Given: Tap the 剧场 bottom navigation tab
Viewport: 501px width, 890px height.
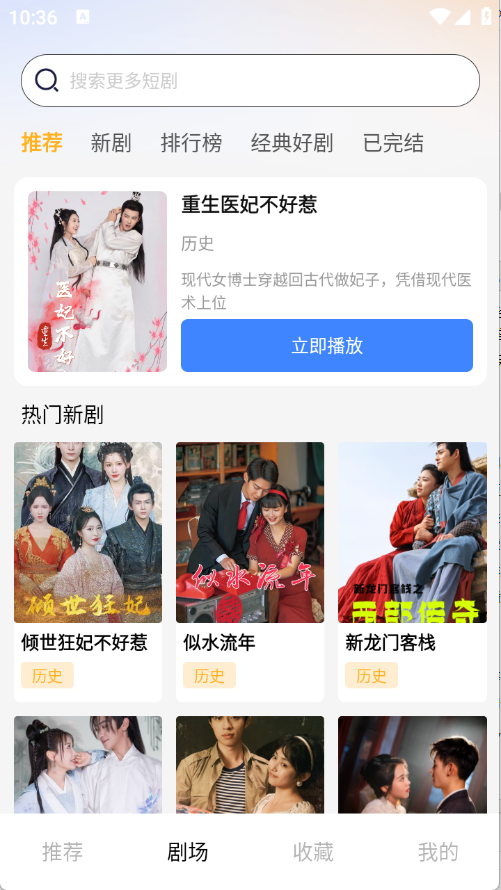Looking at the screenshot, I should coord(188,852).
